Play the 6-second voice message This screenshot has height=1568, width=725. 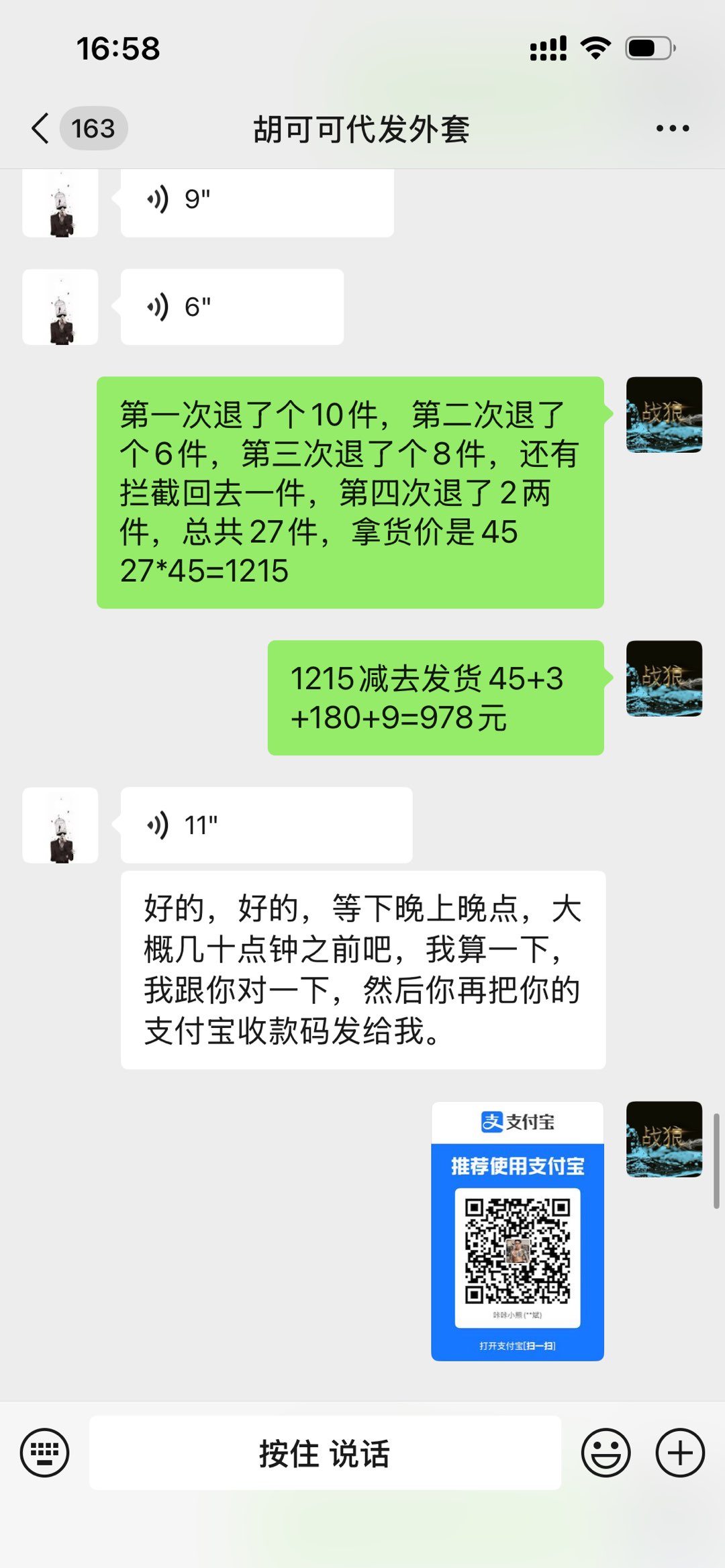point(232,307)
